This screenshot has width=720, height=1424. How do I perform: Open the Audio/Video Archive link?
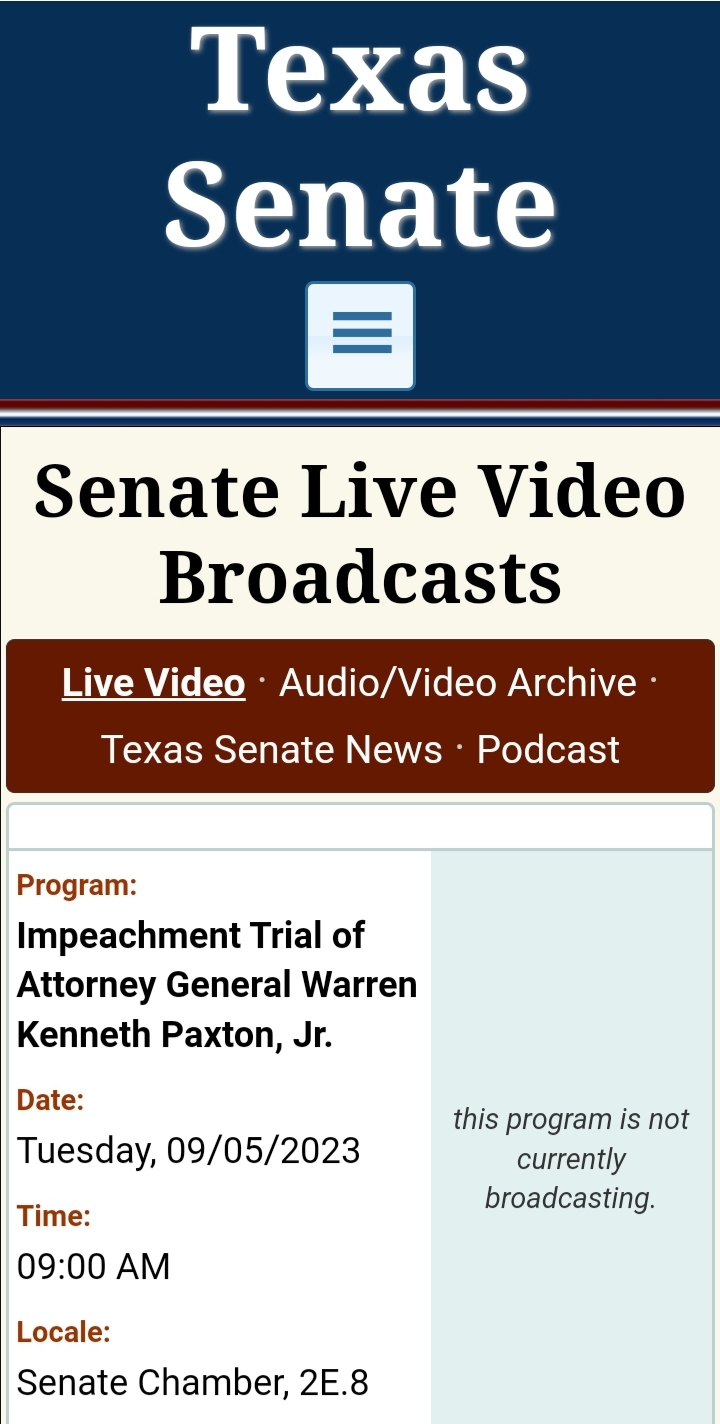coord(457,683)
